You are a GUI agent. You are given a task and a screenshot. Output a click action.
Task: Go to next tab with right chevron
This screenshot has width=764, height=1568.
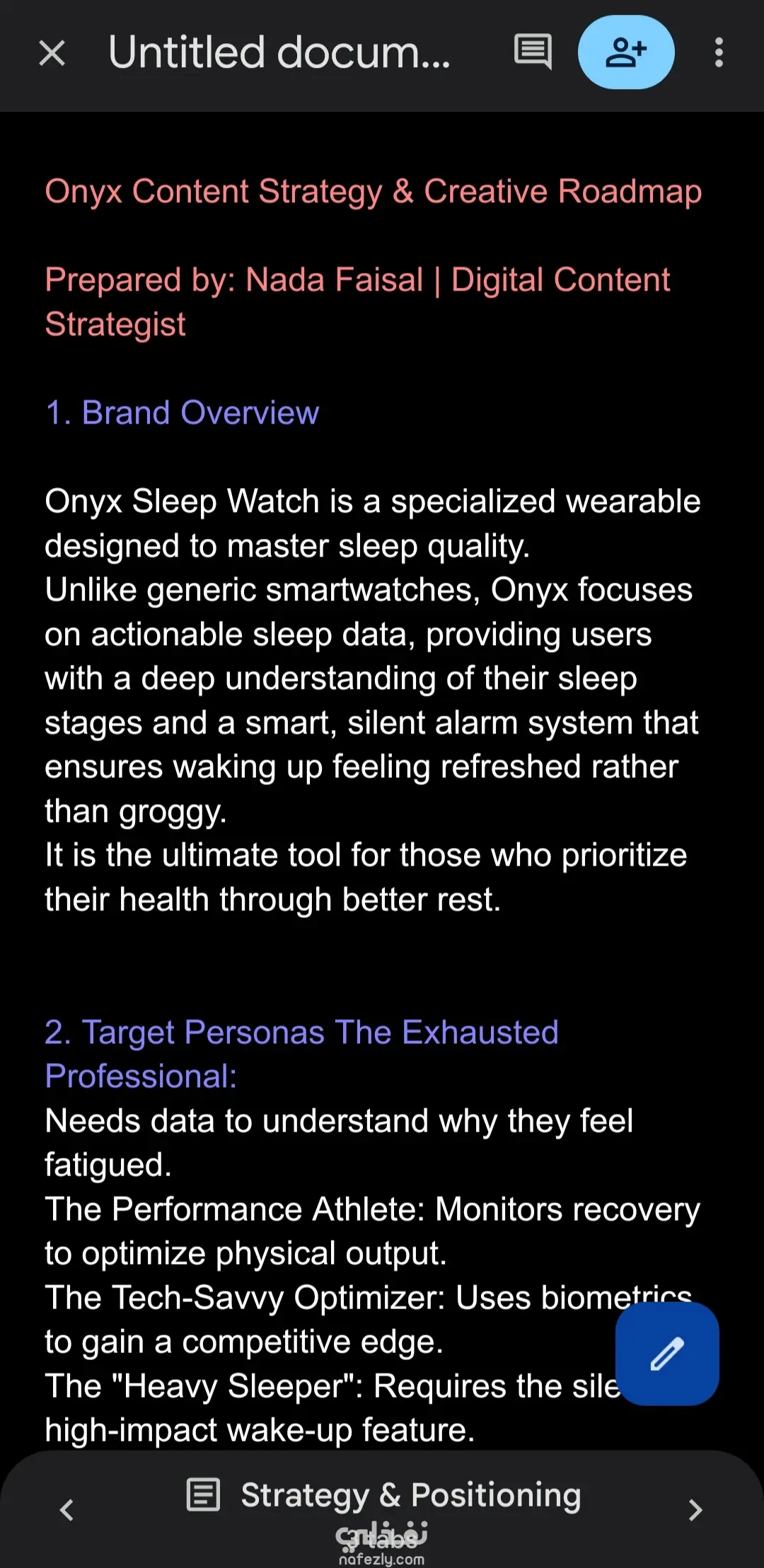695,1509
